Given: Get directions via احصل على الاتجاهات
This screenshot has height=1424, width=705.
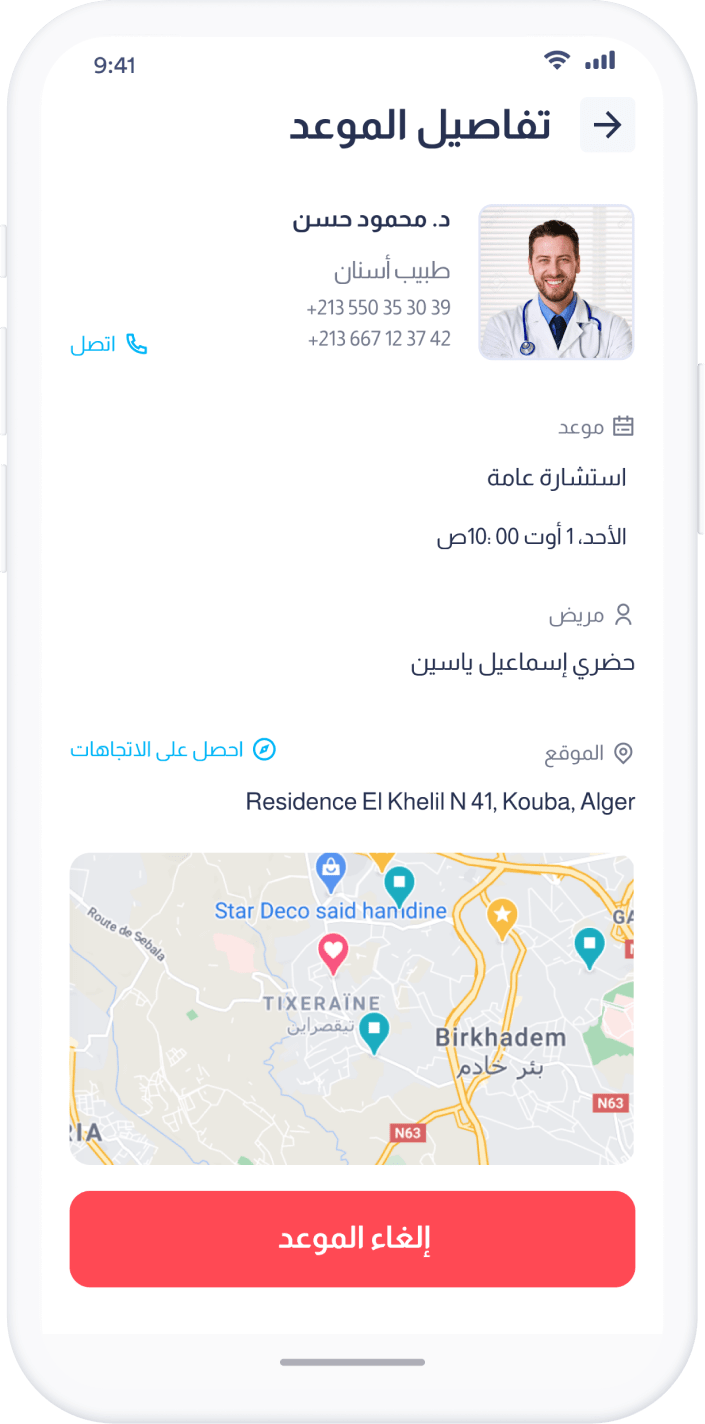Looking at the screenshot, I should pyautogui.click(x=172, y=749).
